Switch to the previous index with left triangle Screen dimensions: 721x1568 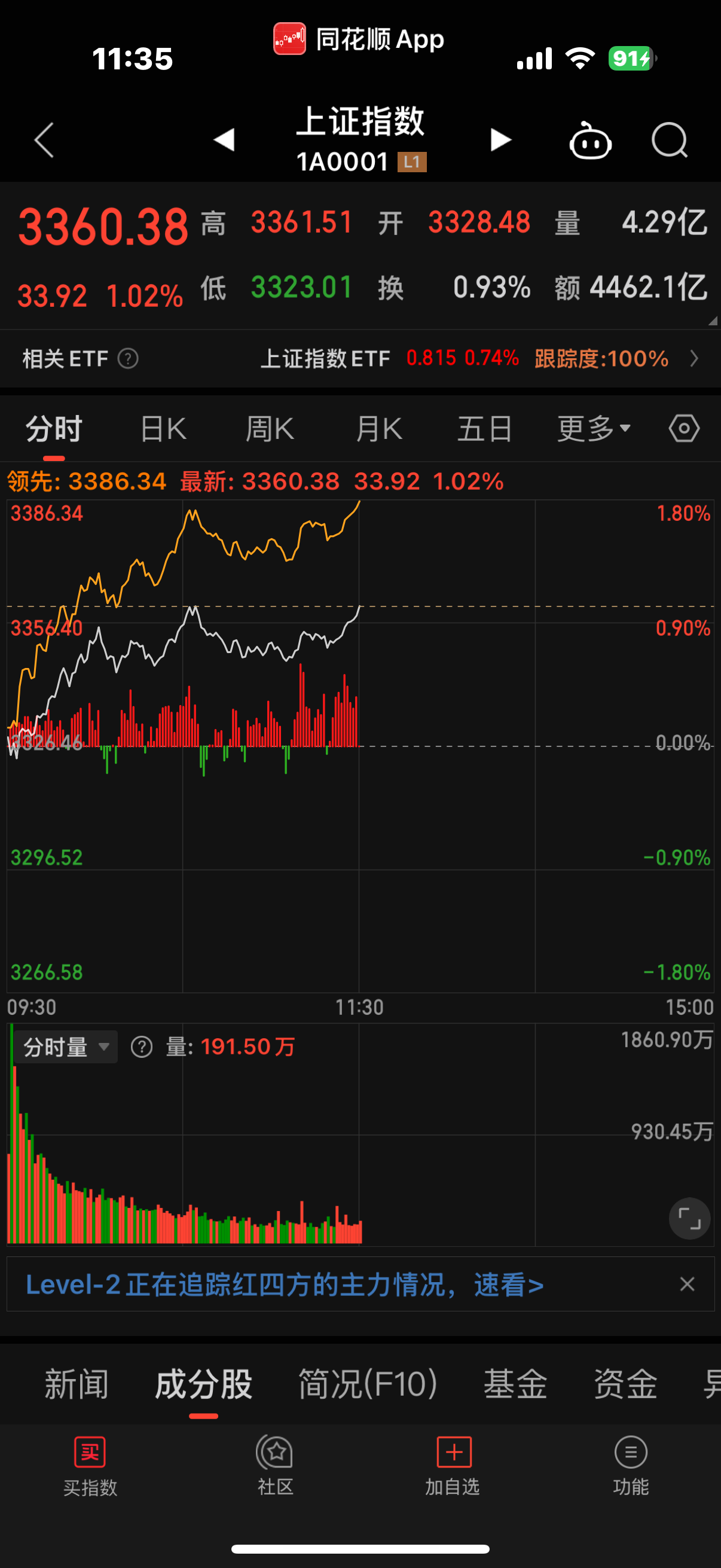pos(225,139)
